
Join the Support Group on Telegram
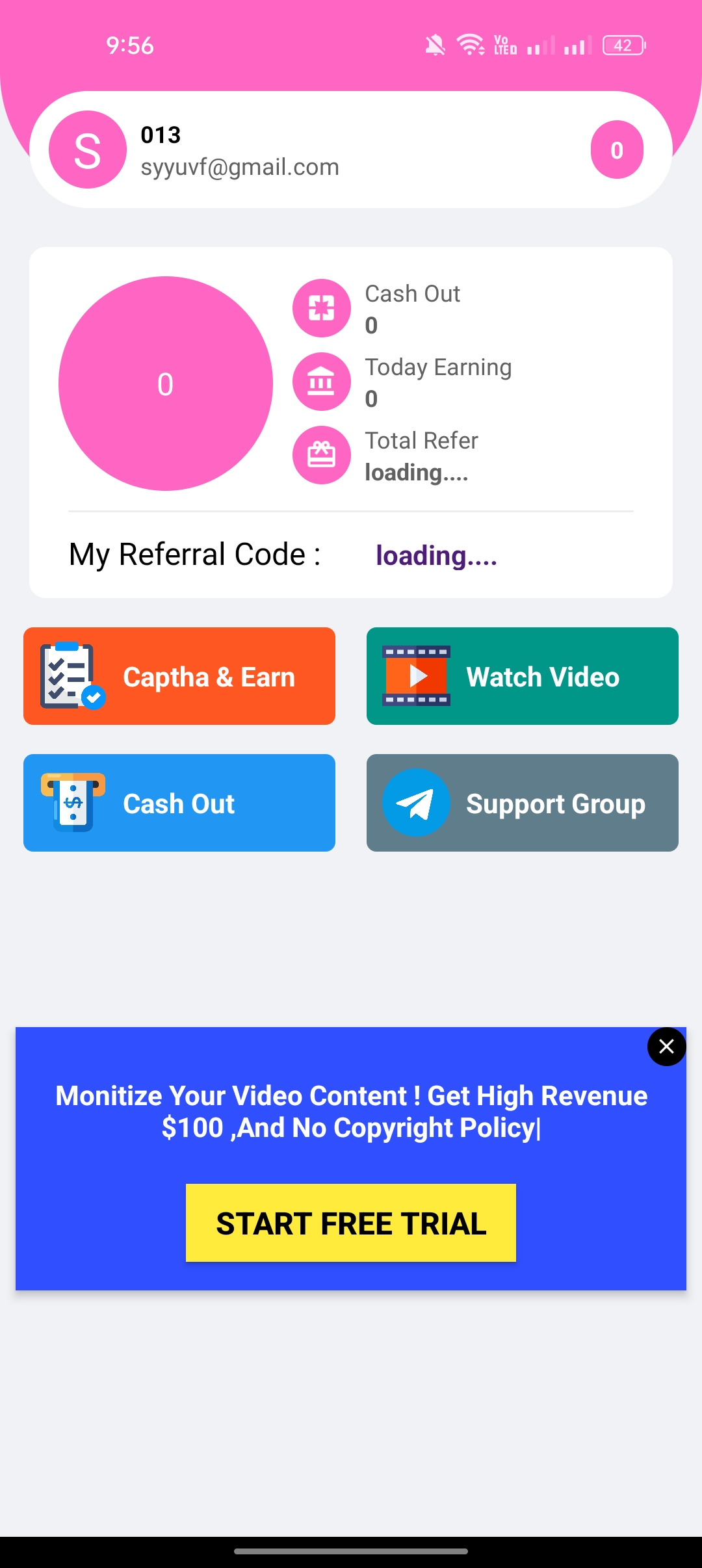click(523, 803)
